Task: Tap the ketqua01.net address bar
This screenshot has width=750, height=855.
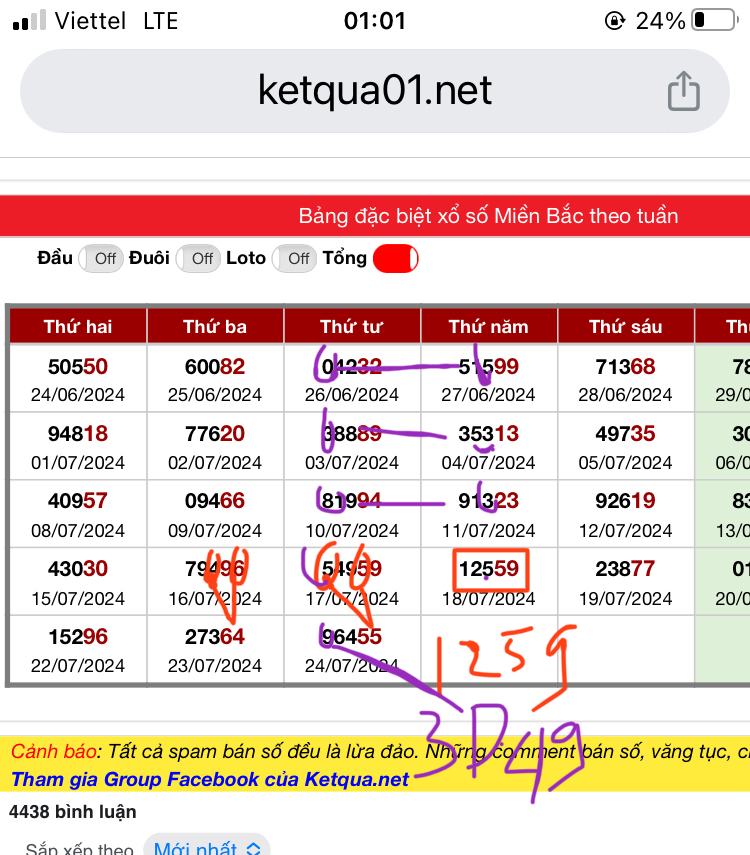Action: 375,91
